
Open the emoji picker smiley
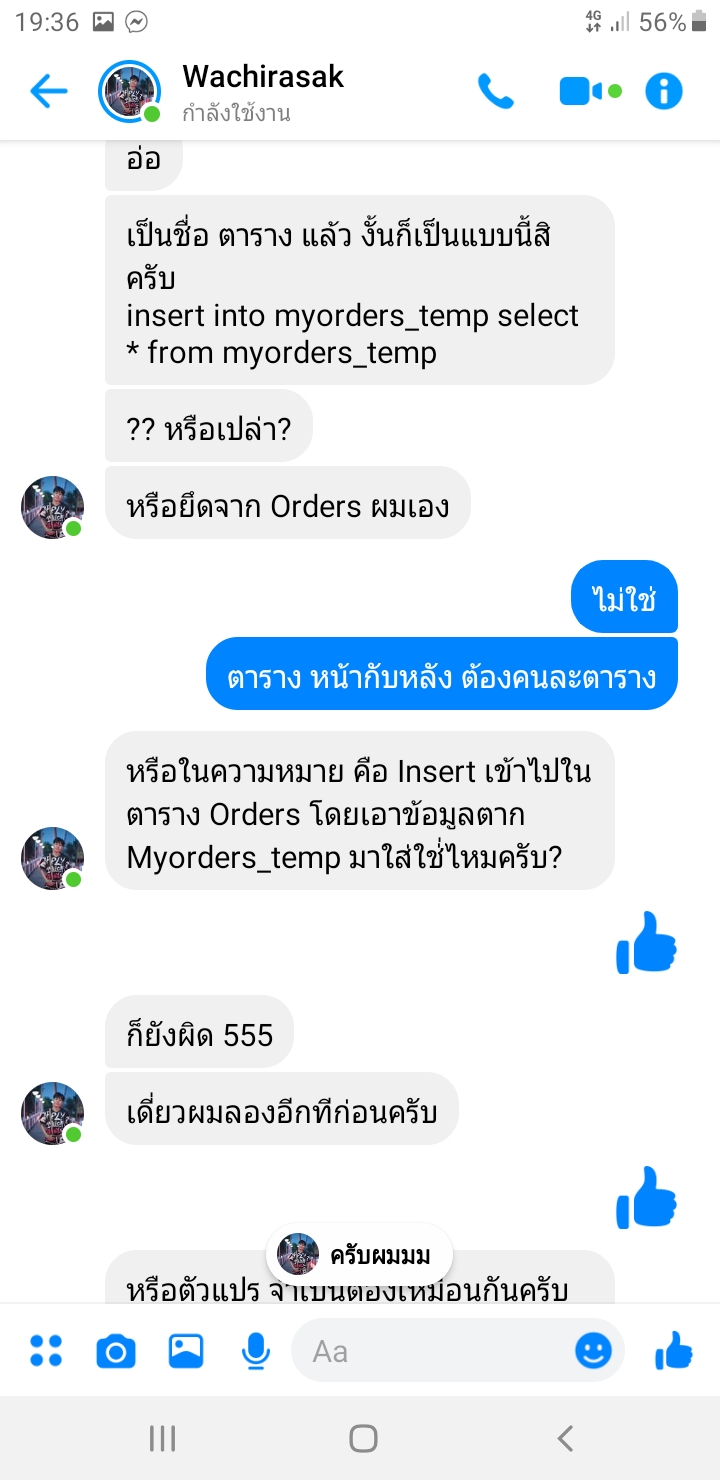[x=593, y=1351]
